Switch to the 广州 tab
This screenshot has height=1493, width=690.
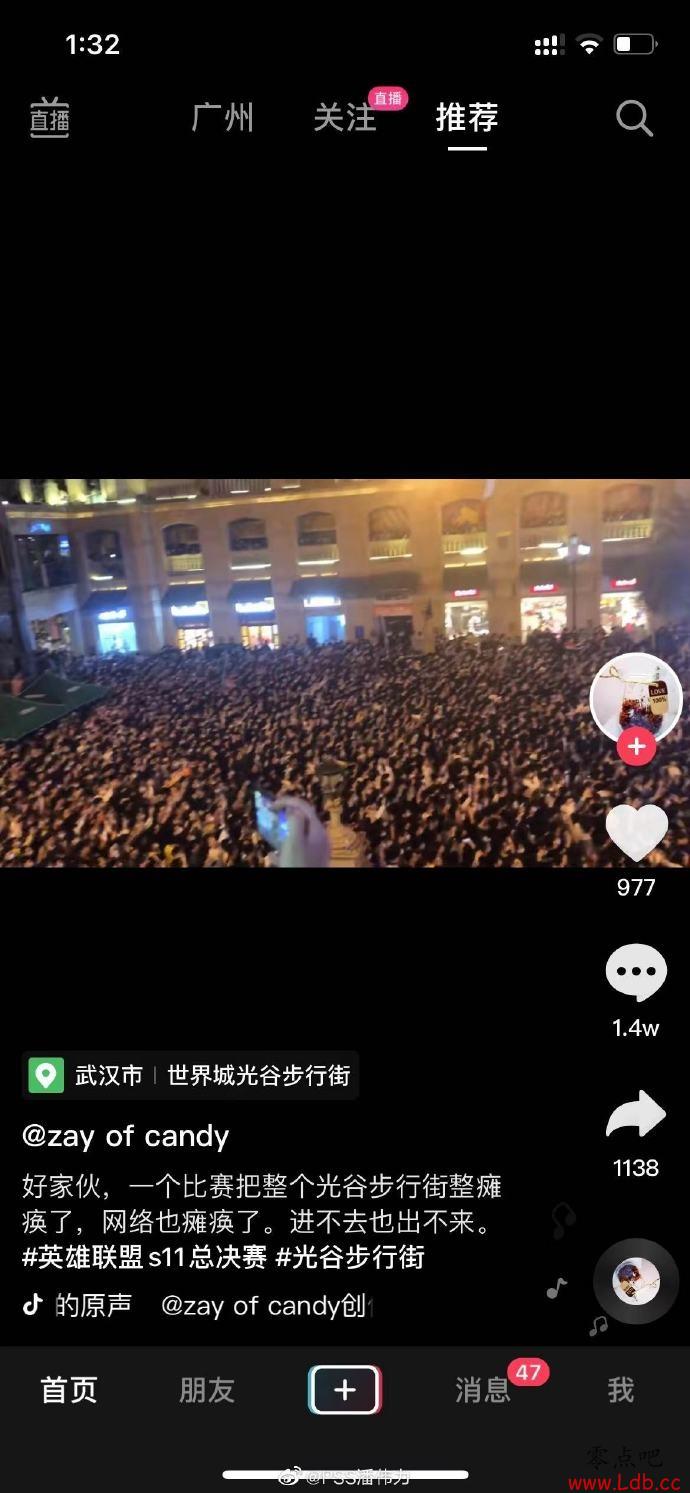tap(222, 118)
